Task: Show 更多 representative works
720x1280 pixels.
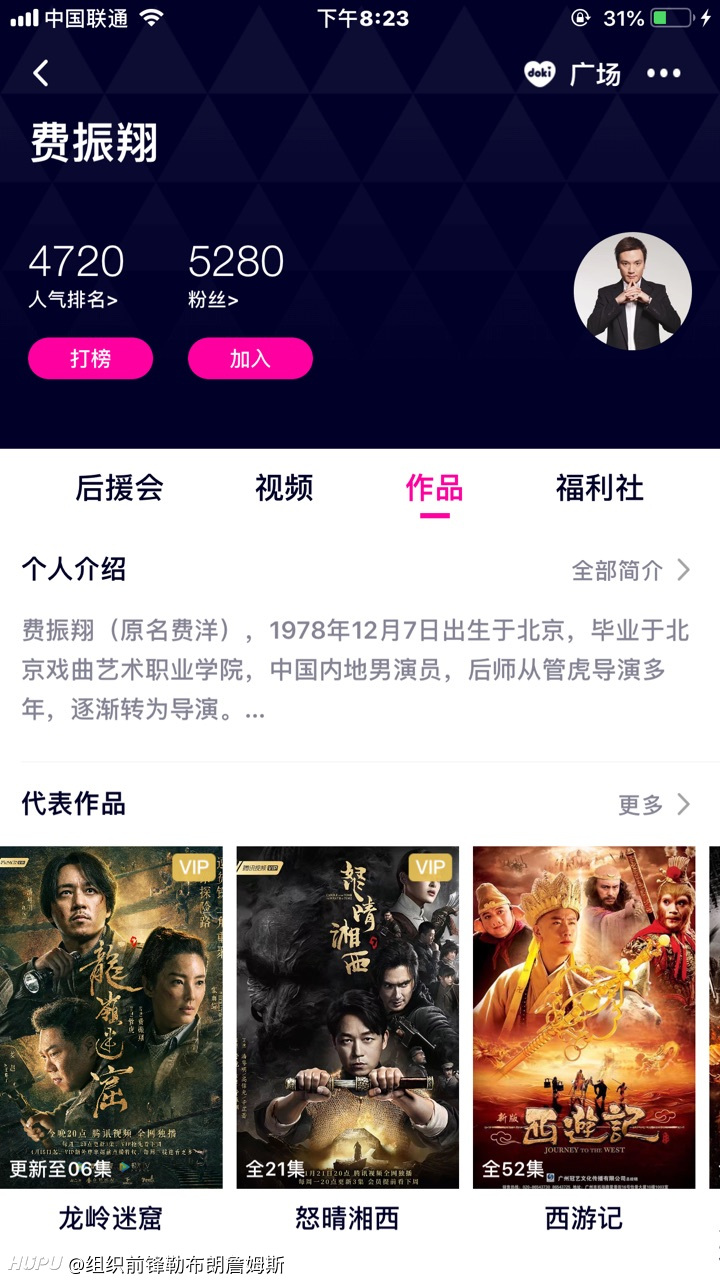Action: [x=654, y=804]
